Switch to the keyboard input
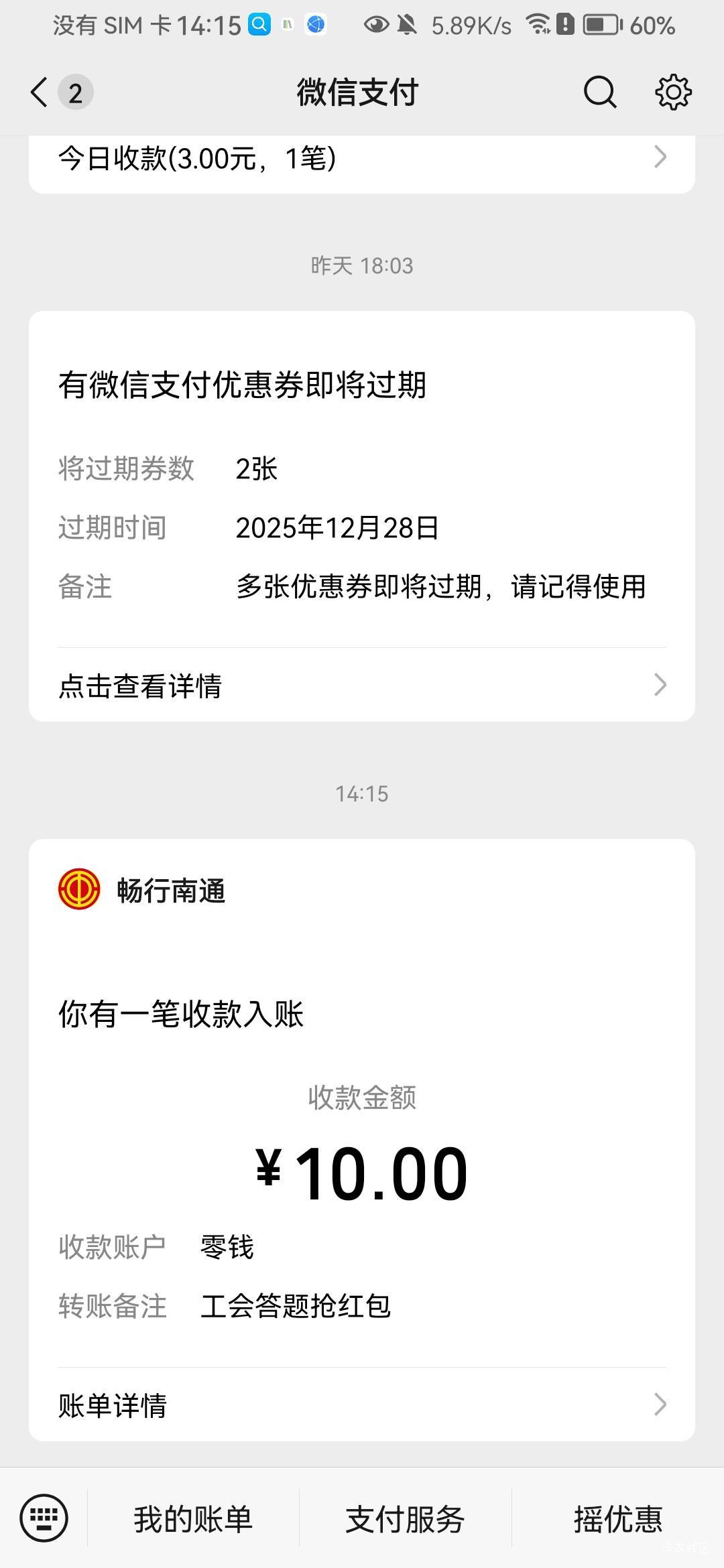 (x=44, y=1518)
